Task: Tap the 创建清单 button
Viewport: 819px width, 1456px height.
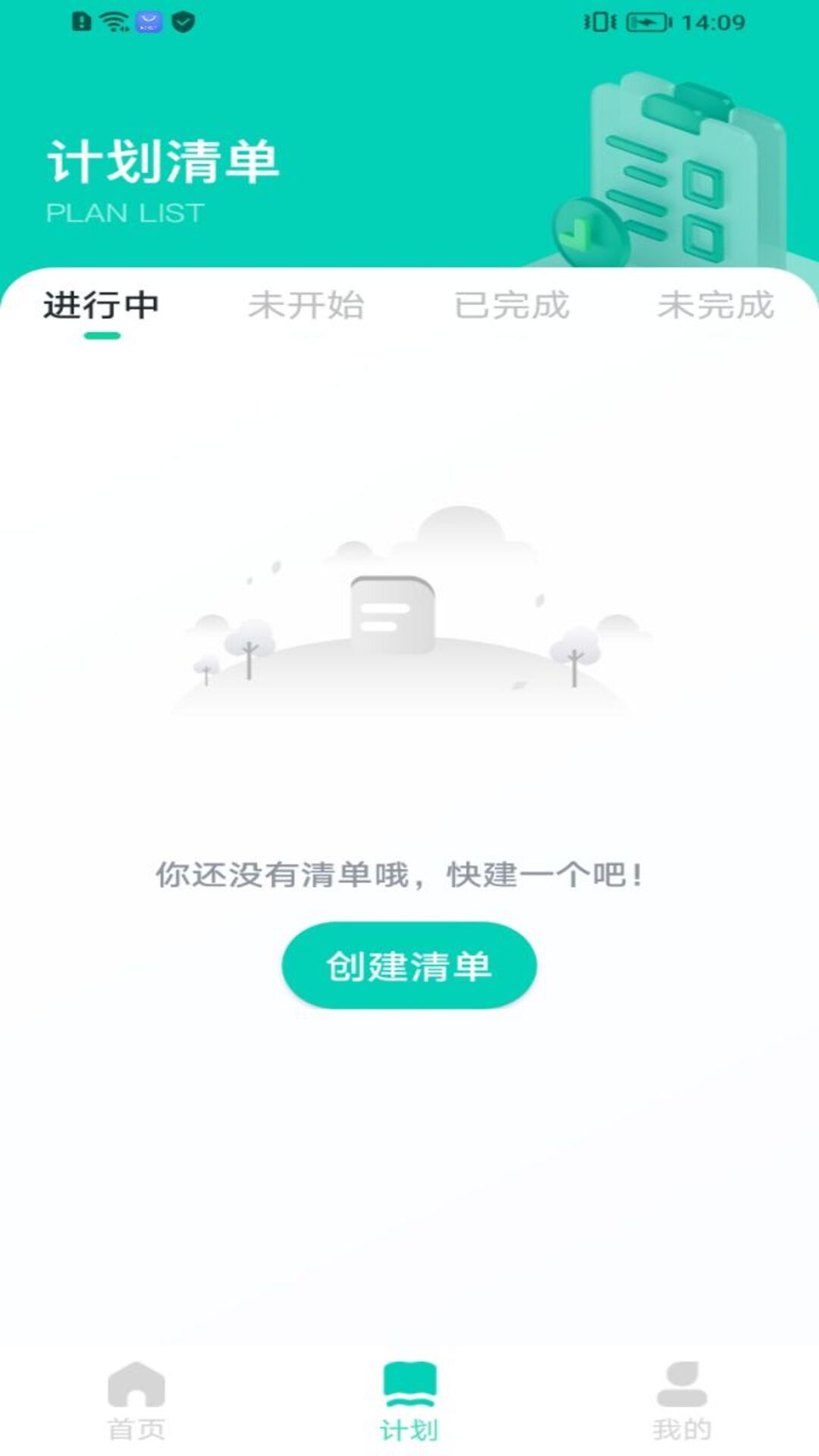Action: 409,965
